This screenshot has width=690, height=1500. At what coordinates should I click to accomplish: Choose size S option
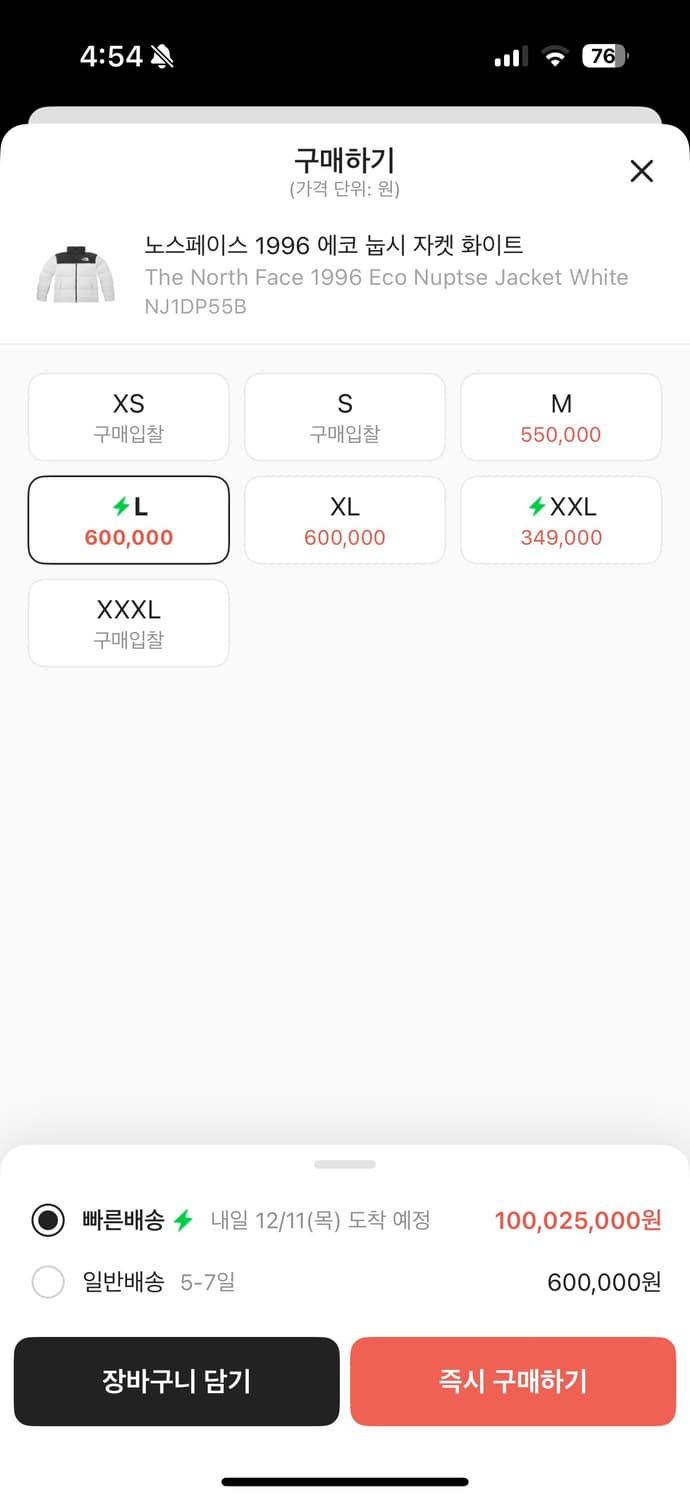345,417
